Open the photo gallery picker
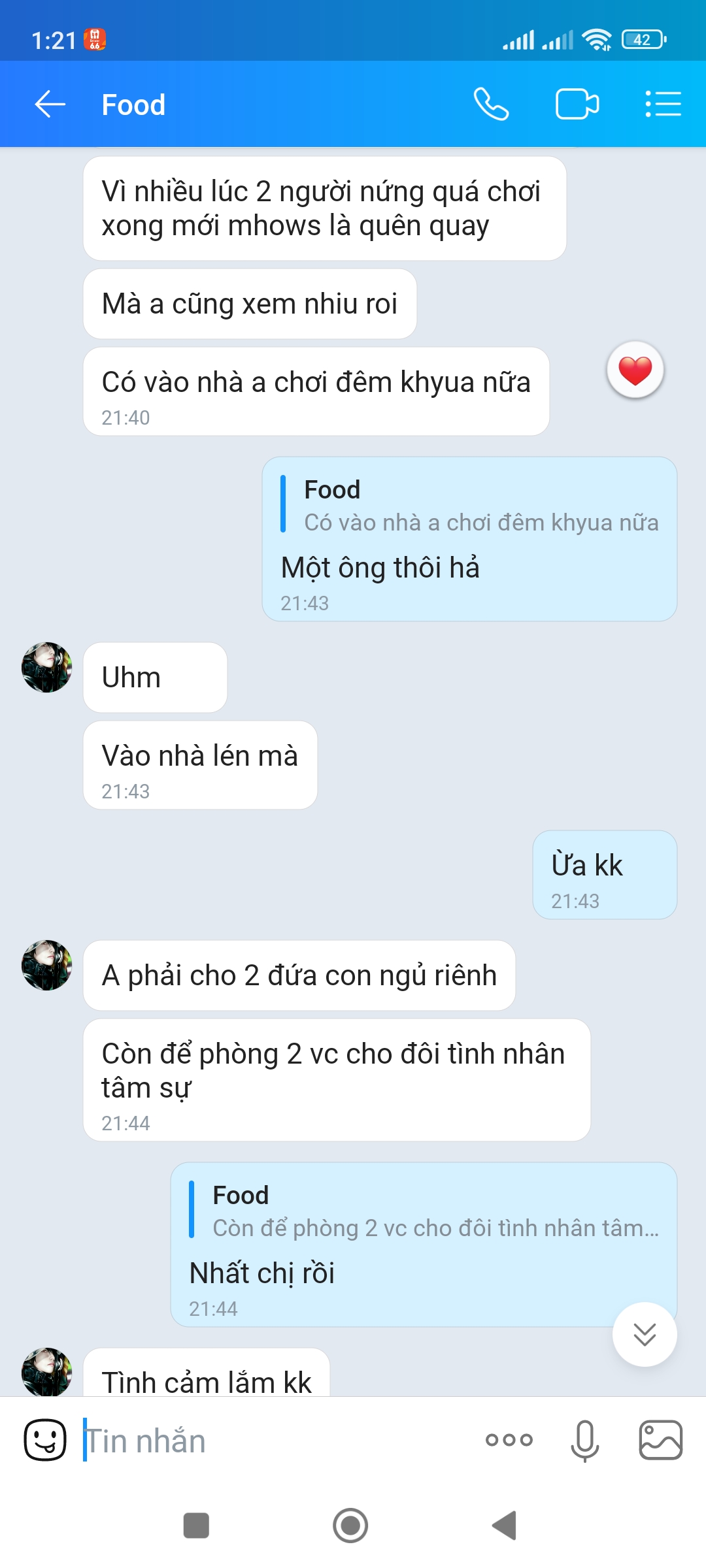This screenshot has width=706, height=1568. click(x=660, y=1440)
